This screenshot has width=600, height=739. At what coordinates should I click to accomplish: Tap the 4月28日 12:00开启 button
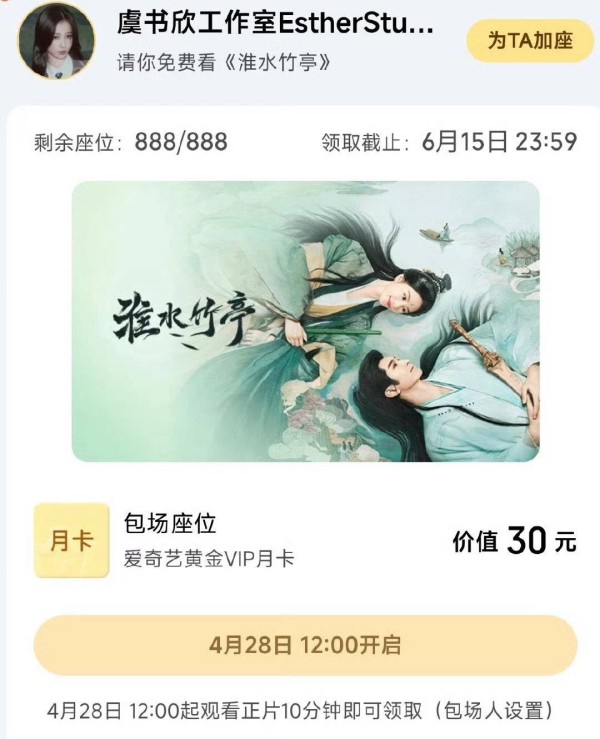305,645
